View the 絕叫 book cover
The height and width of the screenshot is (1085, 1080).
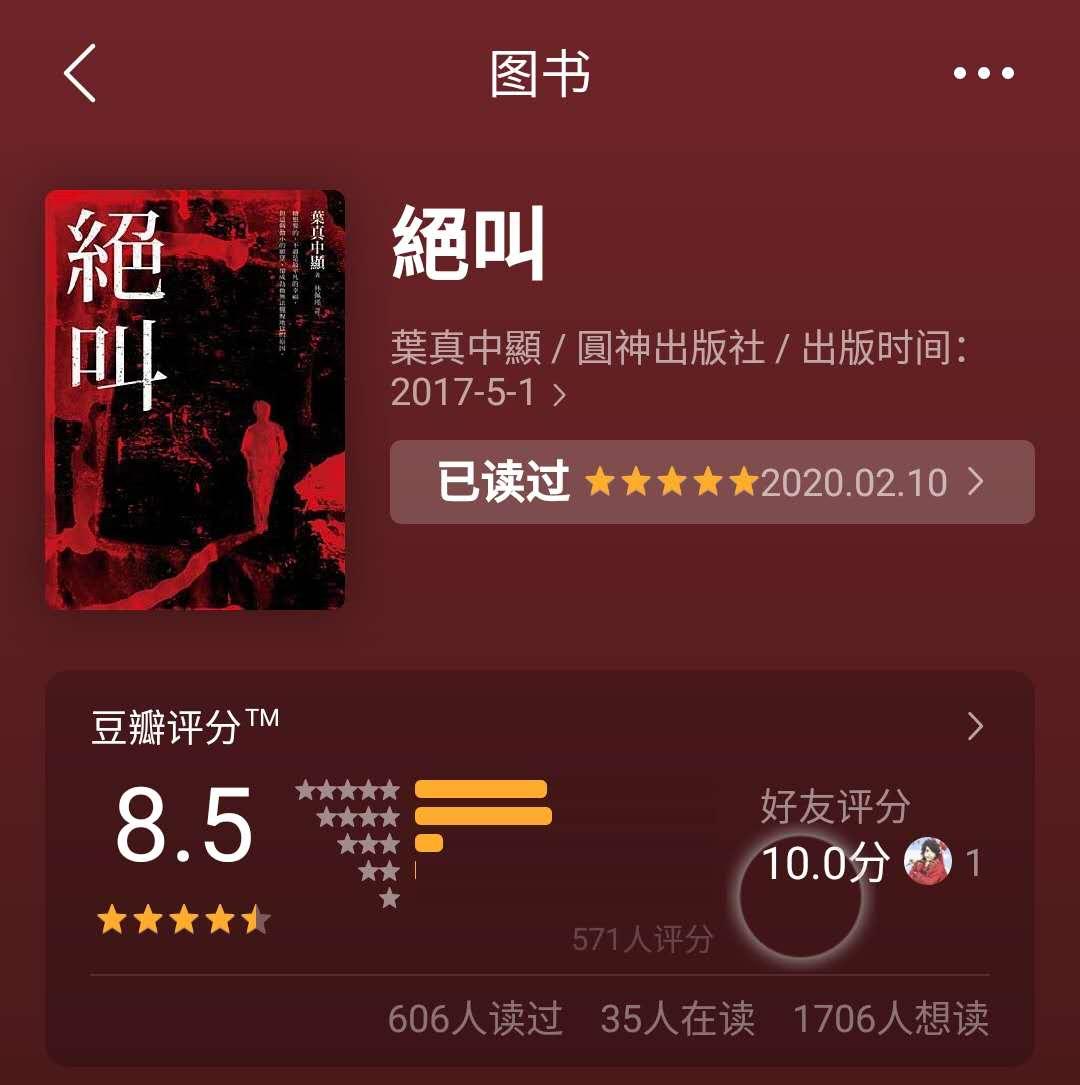click(195, 399)
